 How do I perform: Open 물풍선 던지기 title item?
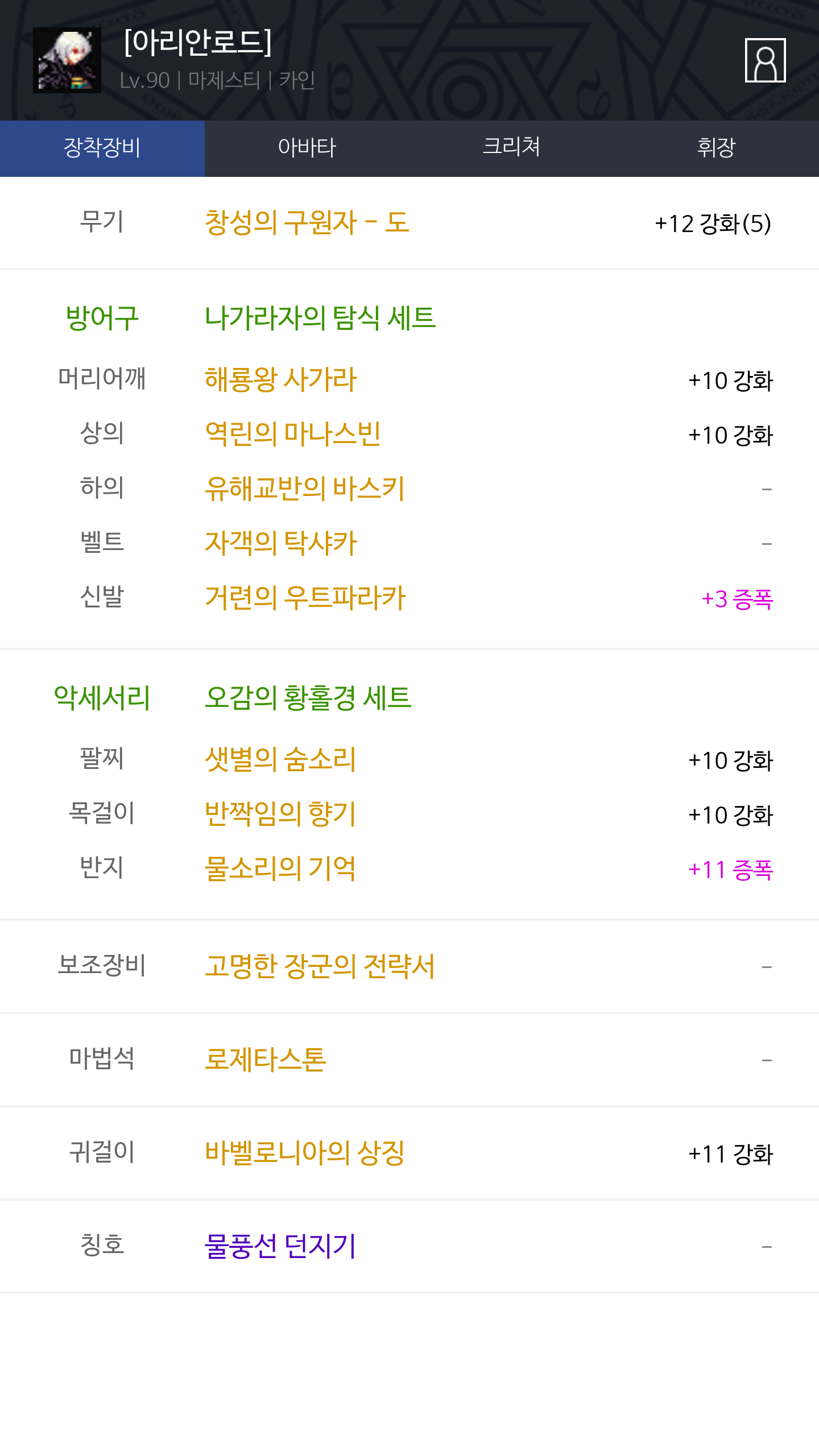coord(280,1247)
